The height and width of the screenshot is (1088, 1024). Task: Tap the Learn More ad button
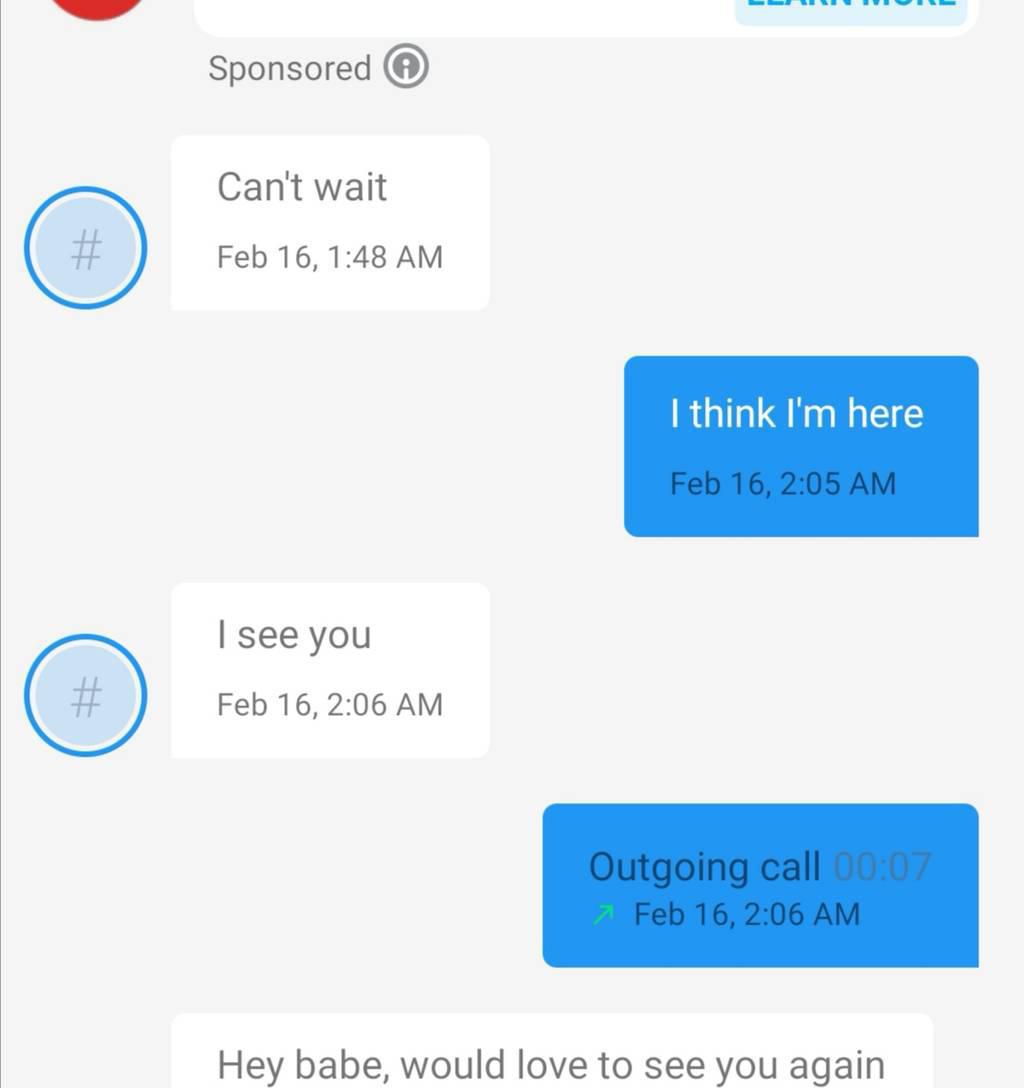tap(851, 10)
